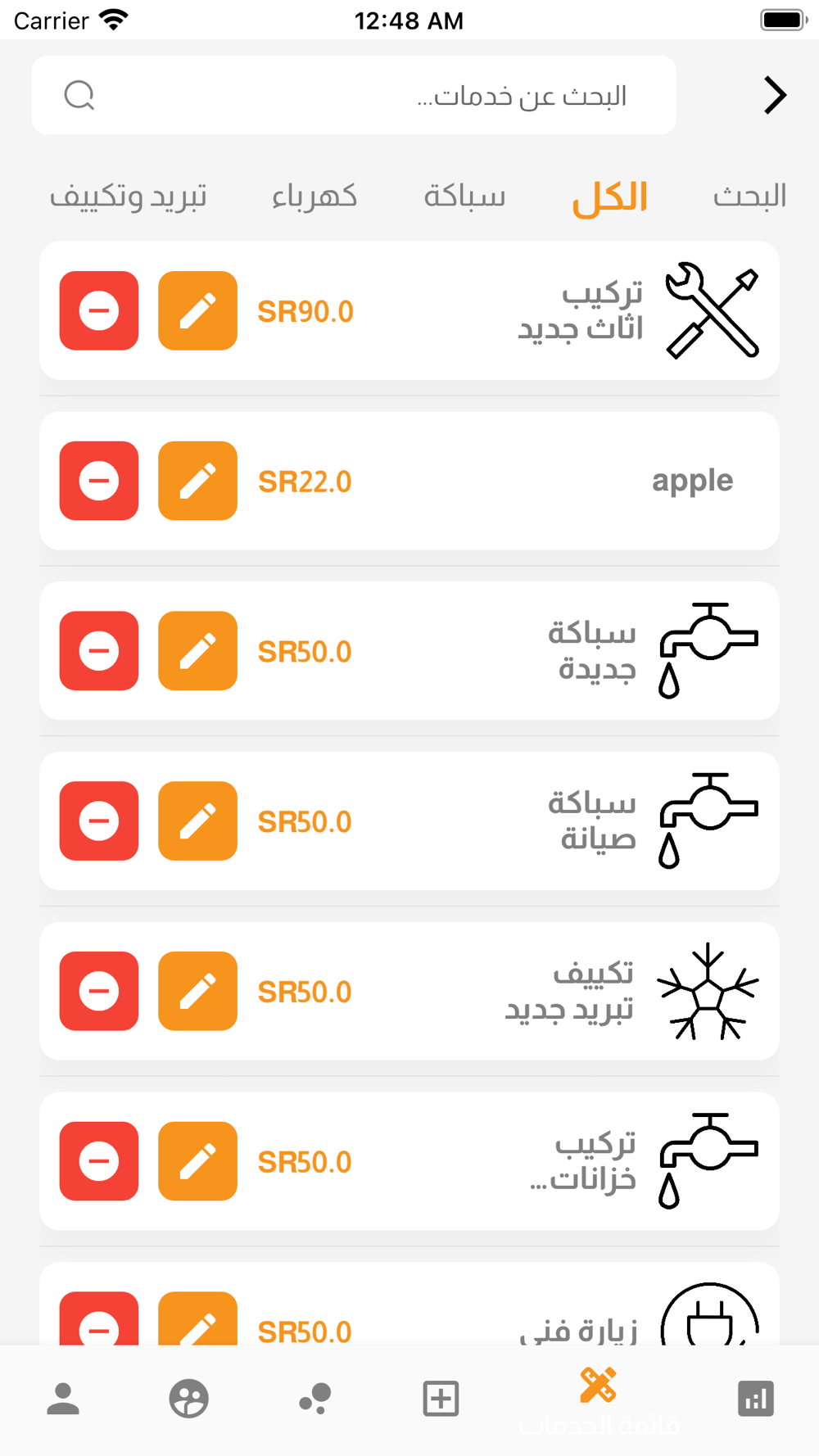Edit the SR90.0 تركيب اثاث جديد service
819x1456 pixels.
pyautogui.click(x=197, y=310)
